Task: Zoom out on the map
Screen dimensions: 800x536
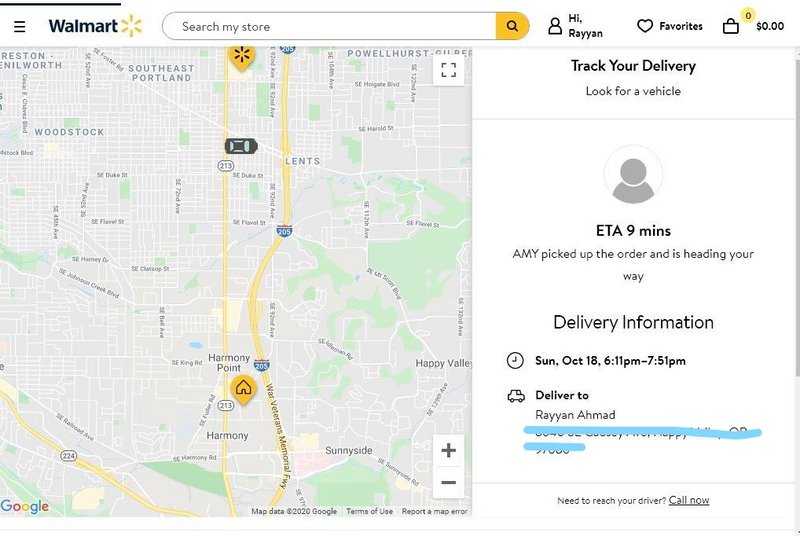Action: pyautogui.click(x=448, y=483)
